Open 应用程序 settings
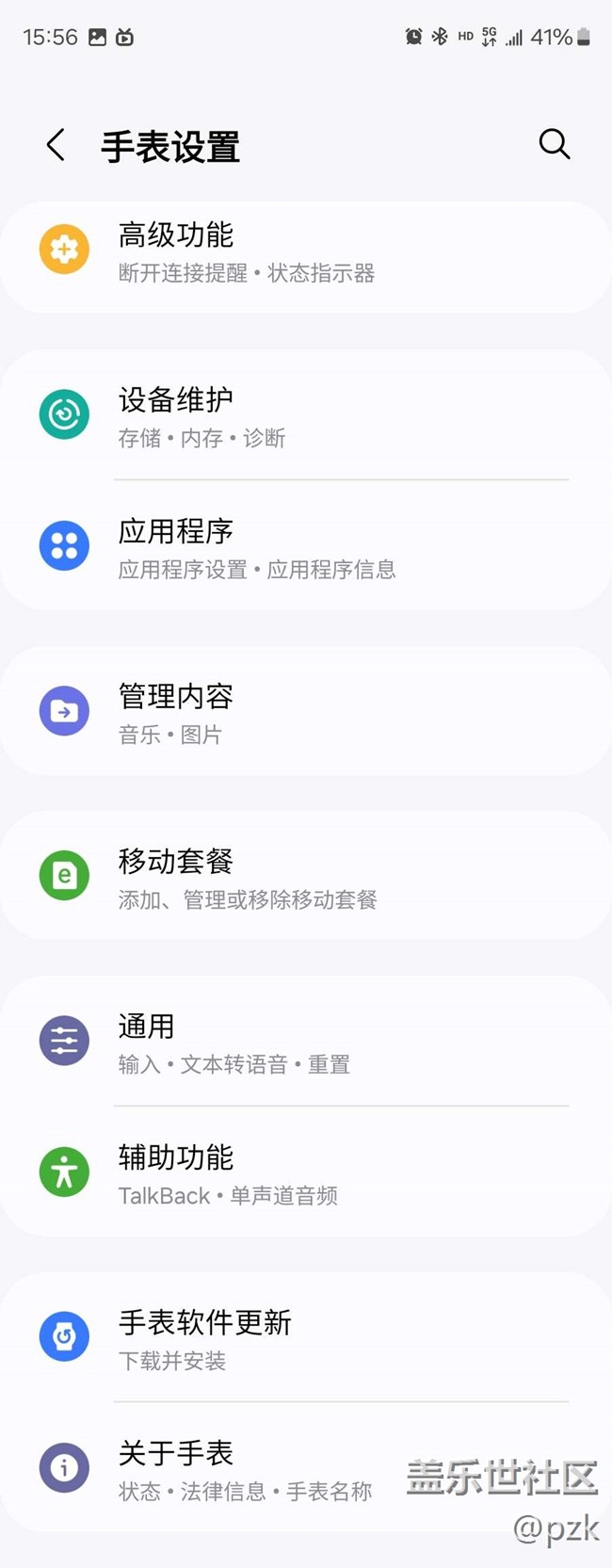The image size is (612, 1568). tap(306, 548)
